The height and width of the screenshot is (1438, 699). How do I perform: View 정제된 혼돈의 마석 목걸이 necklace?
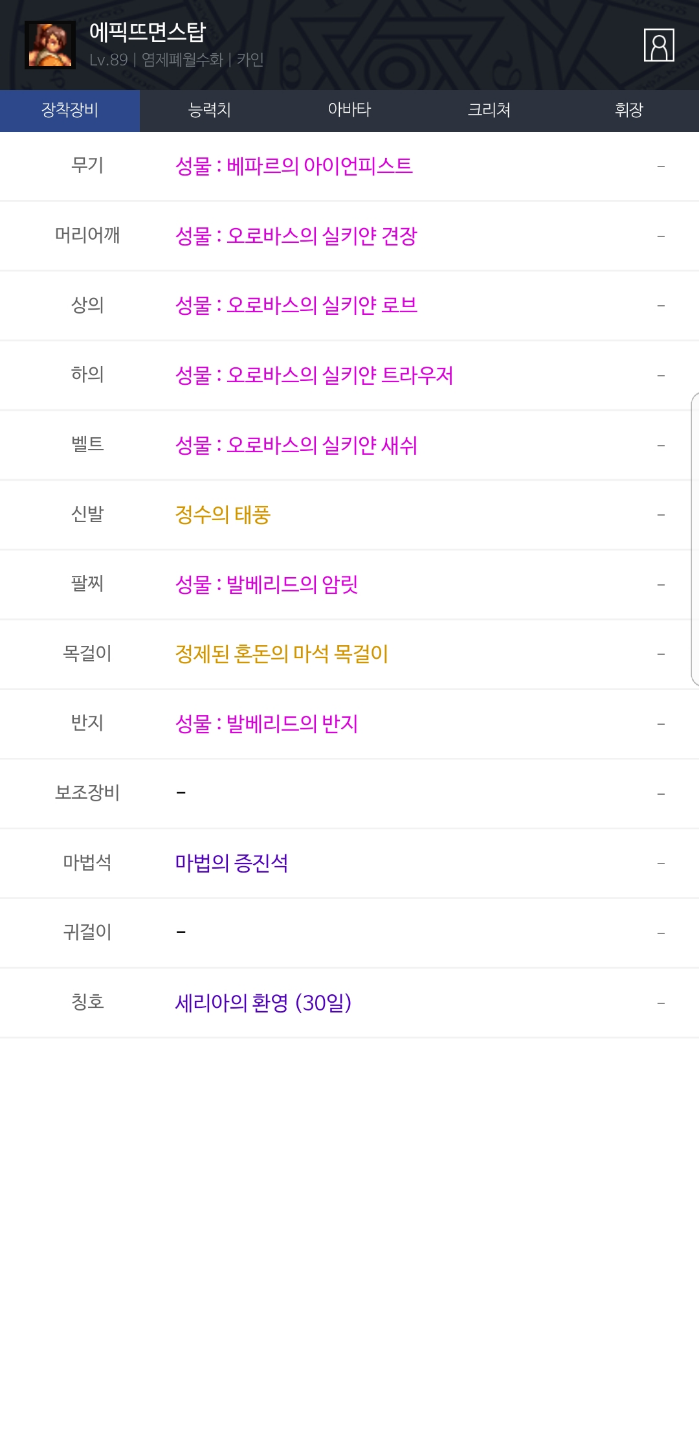pyautogui.click(x=281, y=654)
